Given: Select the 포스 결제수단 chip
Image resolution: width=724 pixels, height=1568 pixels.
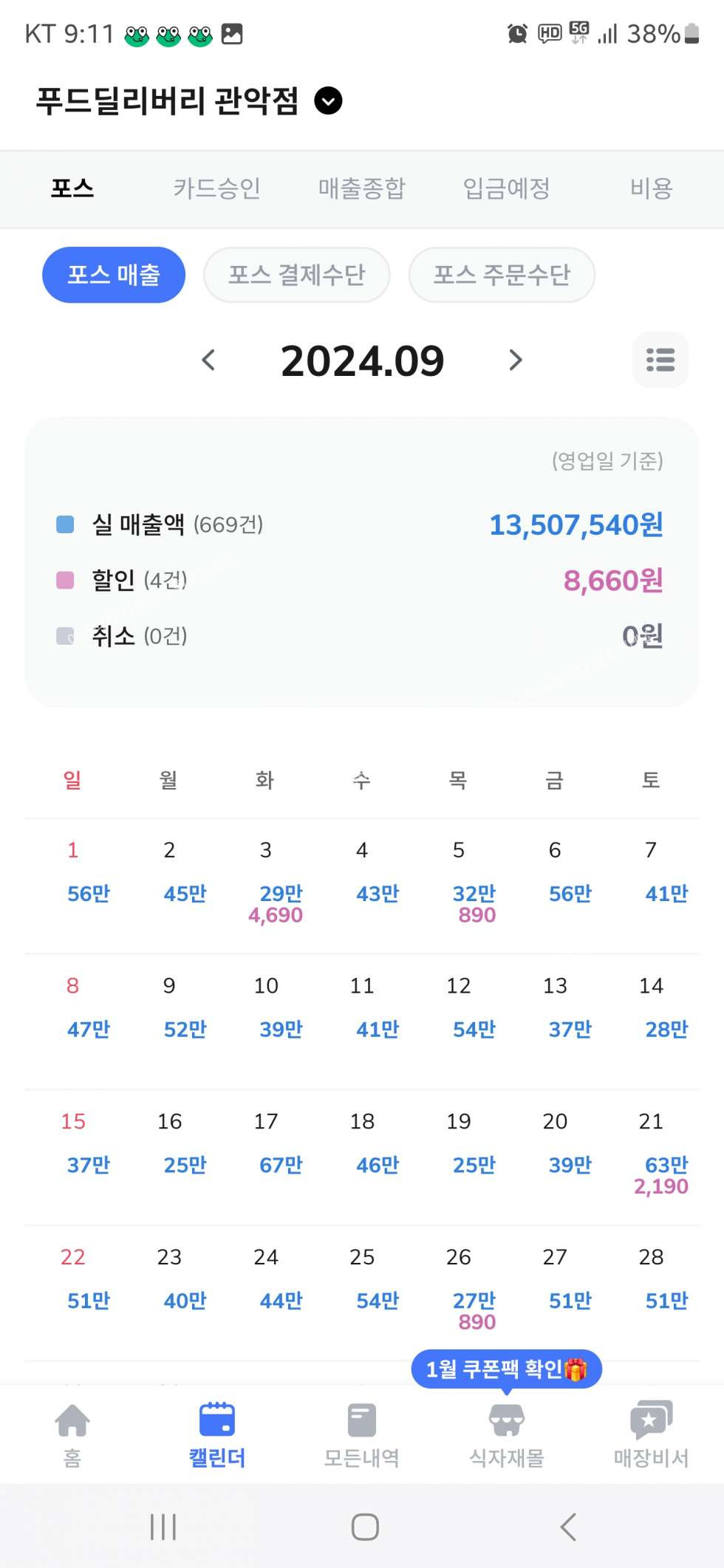Looking at the screenshot, I should (296, 275).
